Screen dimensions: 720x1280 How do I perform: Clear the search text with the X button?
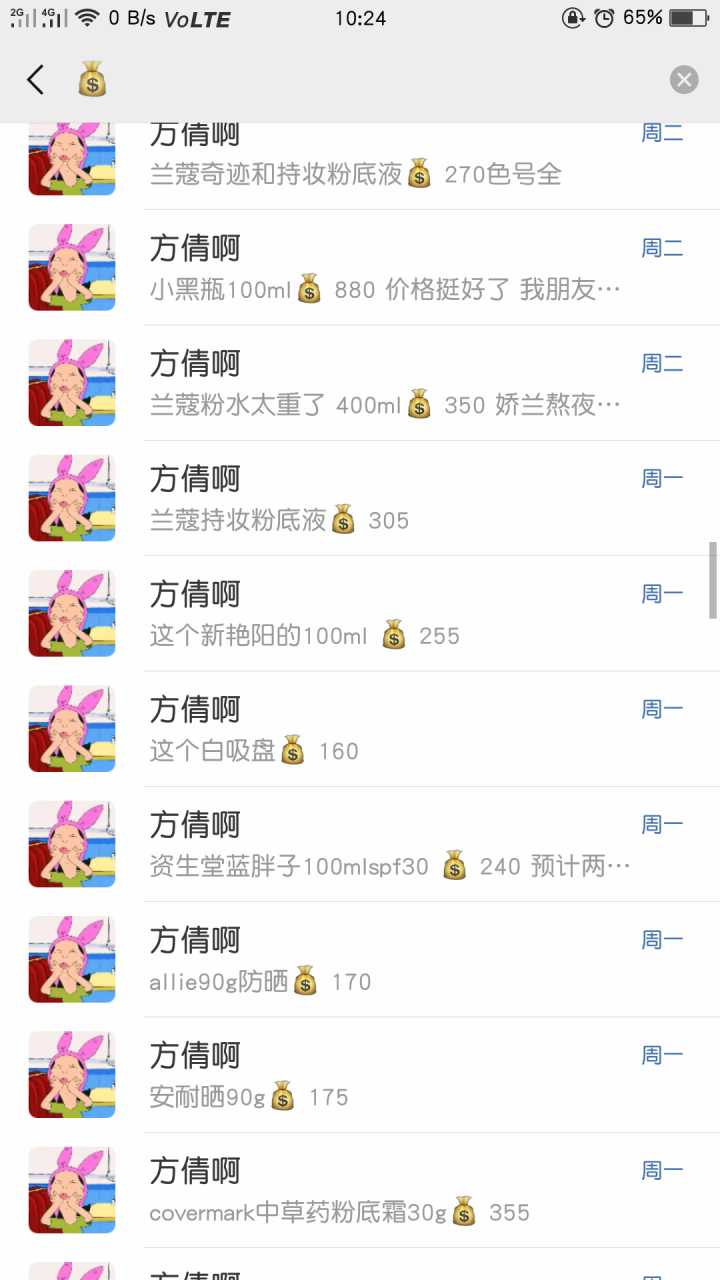(684, 80)
